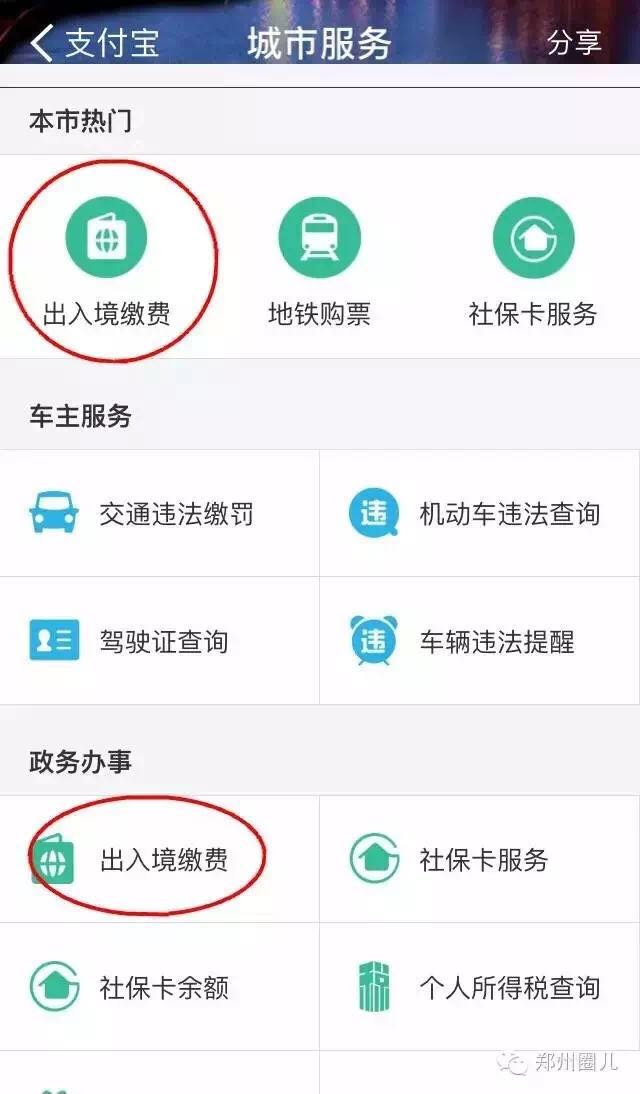The width and height of the screenshot is (640, 1094).
Task: Open 机动车违法查询
Action: [x=480, y=514]
